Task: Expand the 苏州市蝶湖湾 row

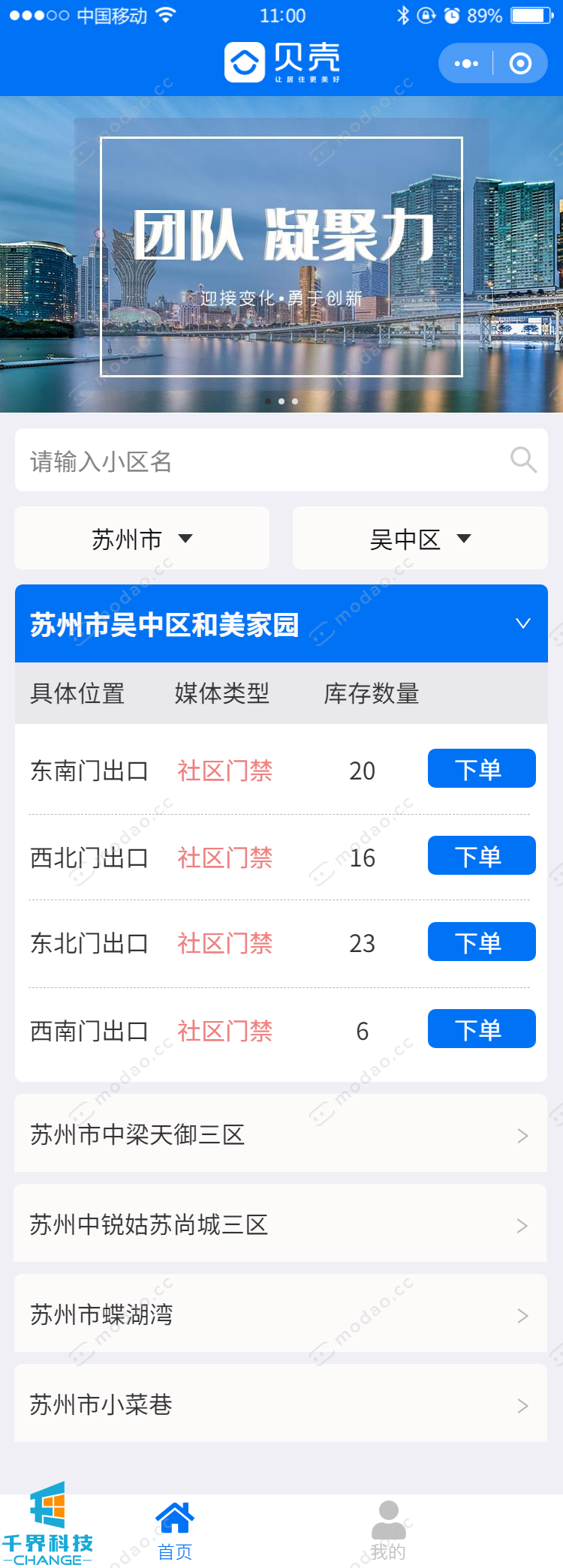Action: [x=281, y=1314]
